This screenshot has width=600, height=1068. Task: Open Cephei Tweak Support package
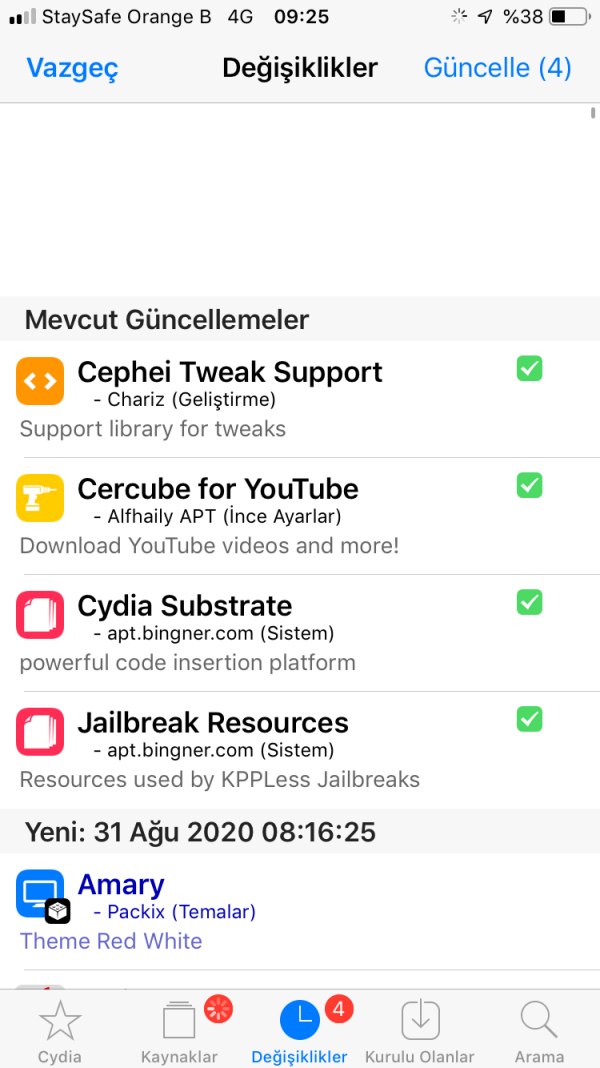(230, 399)
